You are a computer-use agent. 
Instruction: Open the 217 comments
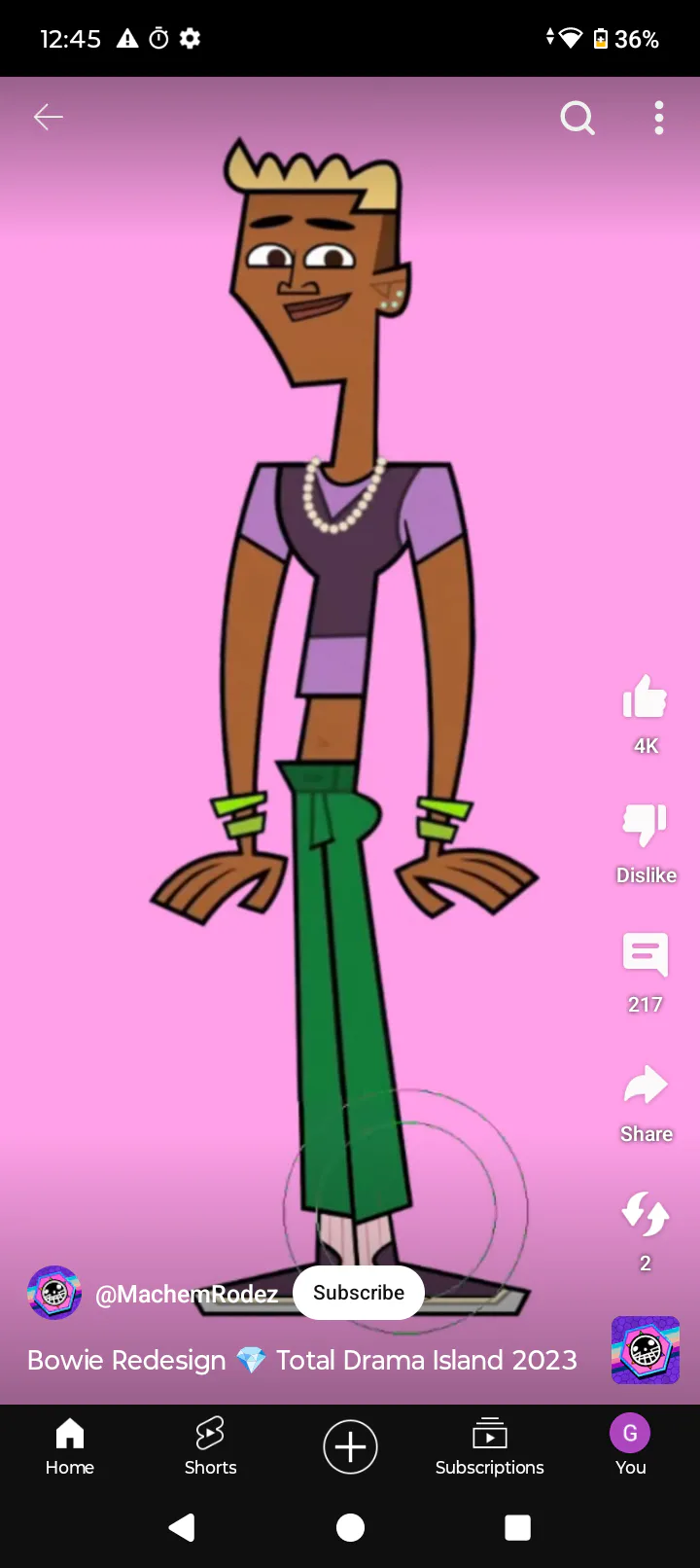click(645, 955)
